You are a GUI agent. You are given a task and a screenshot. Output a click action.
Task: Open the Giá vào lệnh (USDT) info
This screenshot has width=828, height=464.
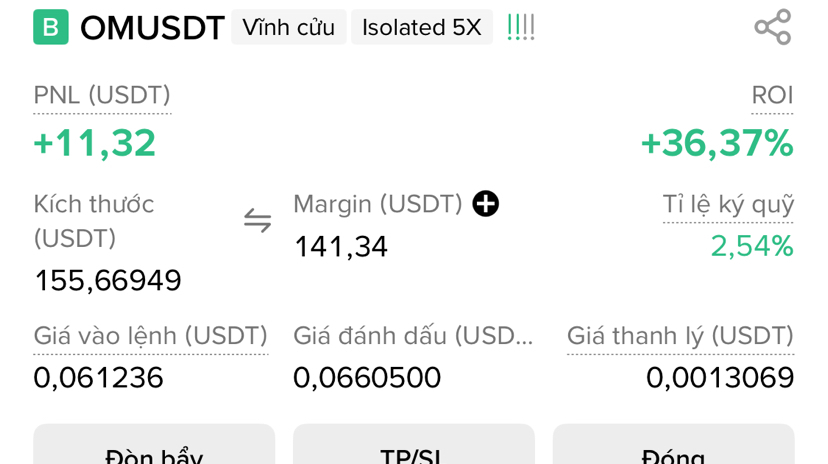coord(150,337)
